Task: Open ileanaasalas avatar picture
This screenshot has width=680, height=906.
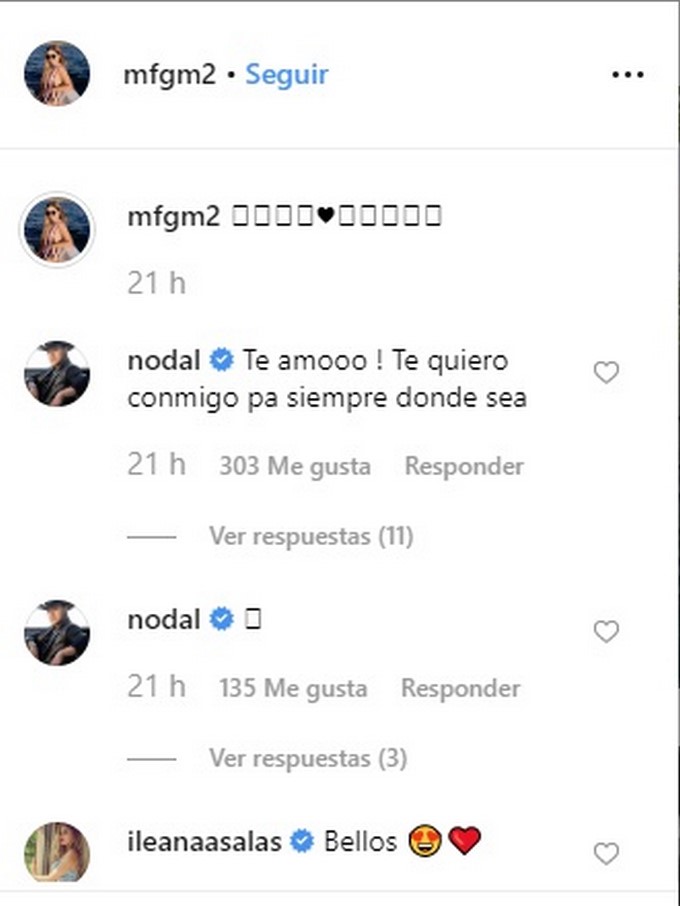Action: coord(57,852)
